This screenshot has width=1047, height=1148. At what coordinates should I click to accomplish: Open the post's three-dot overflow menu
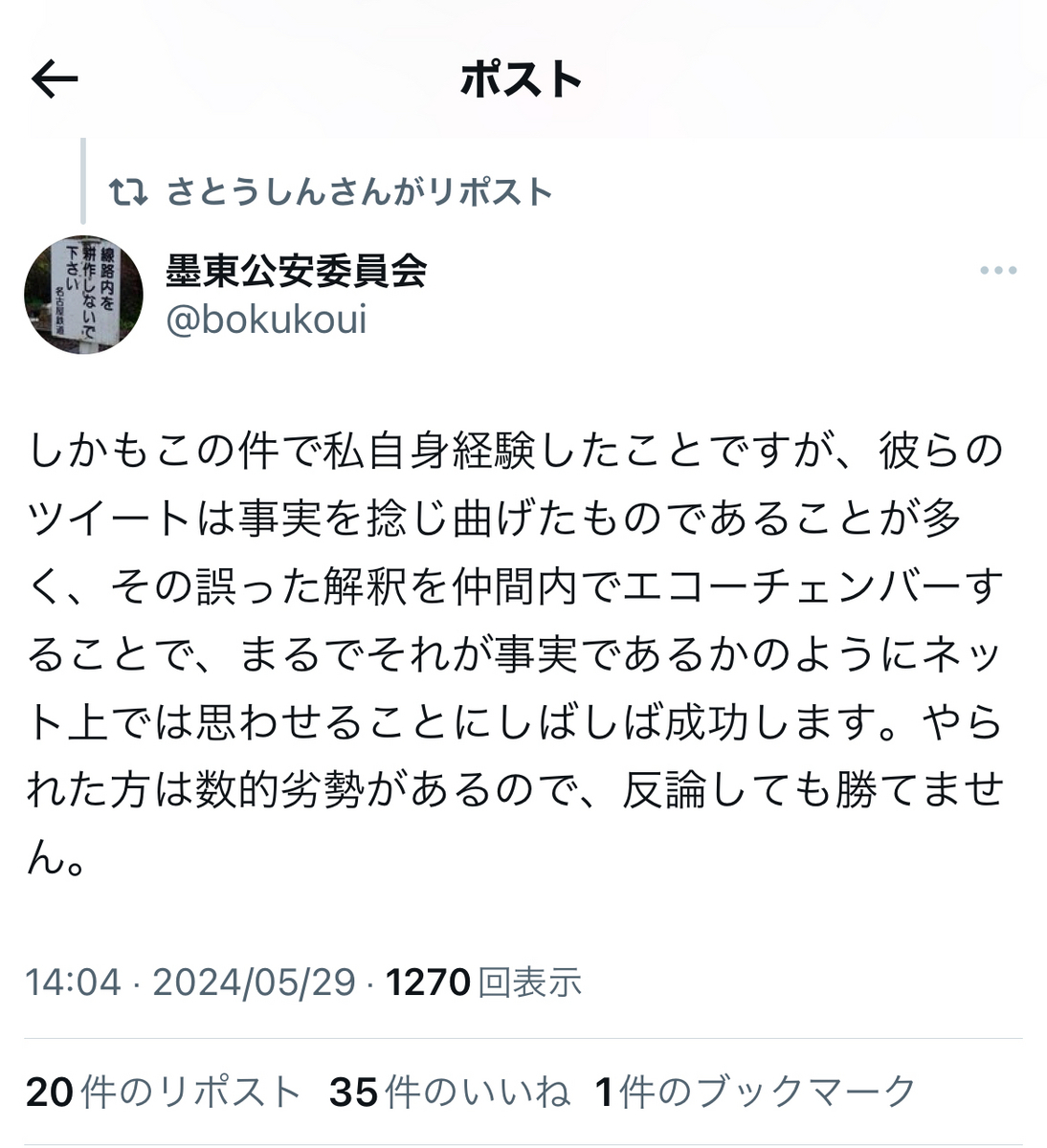(x=997, y=271)
